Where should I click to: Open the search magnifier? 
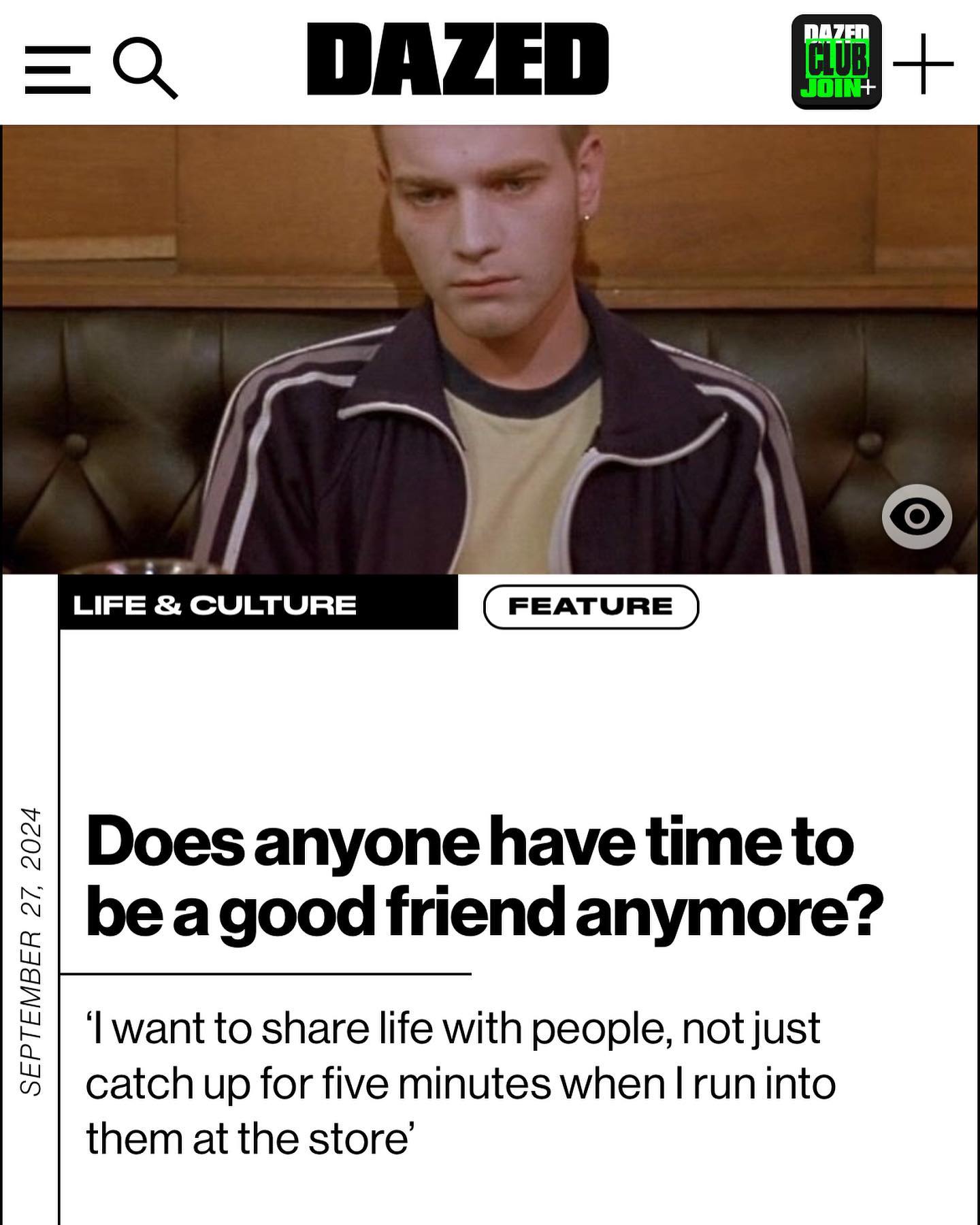point(144,68)
